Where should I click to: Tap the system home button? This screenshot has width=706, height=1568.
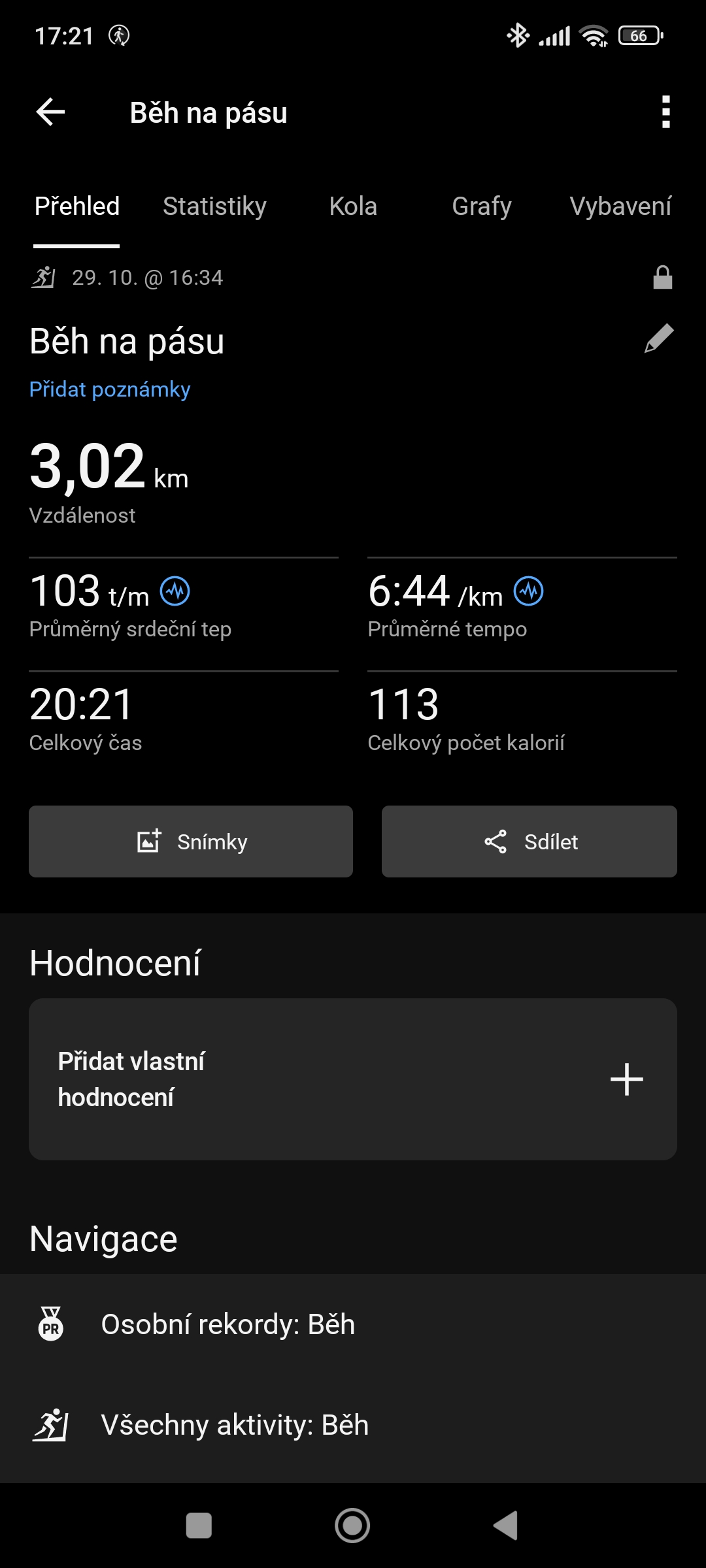point(352,1526)
